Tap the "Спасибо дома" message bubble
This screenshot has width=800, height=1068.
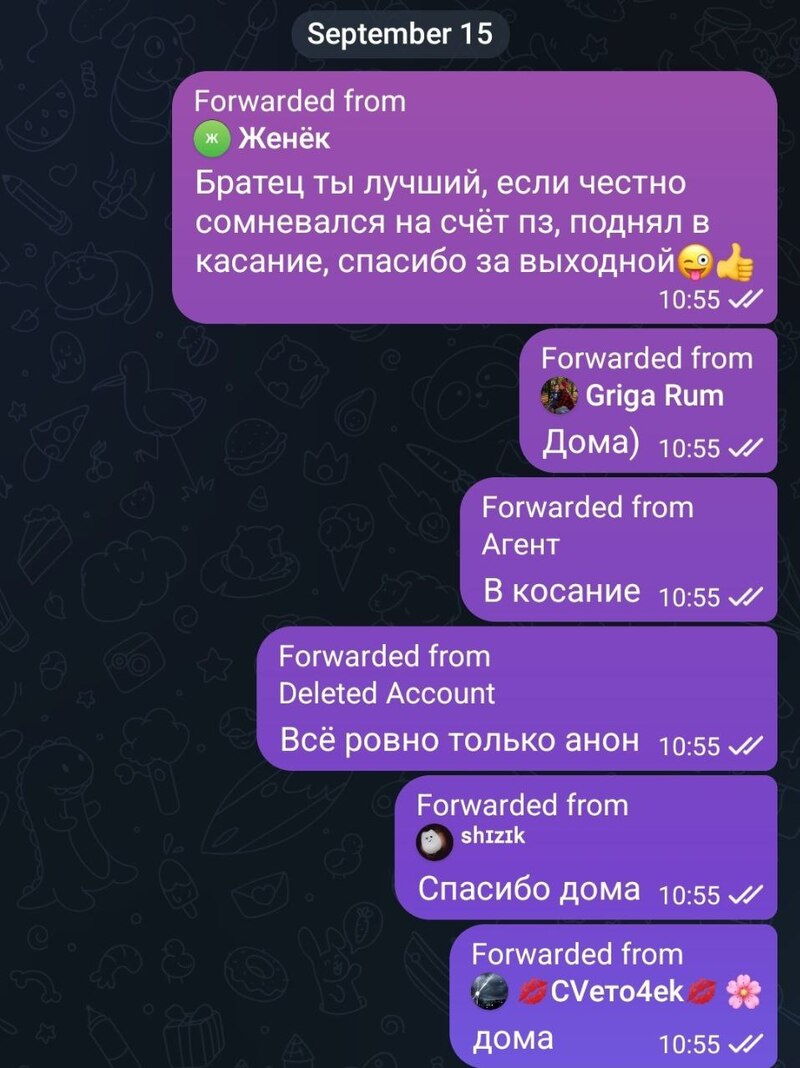[586, 847]
